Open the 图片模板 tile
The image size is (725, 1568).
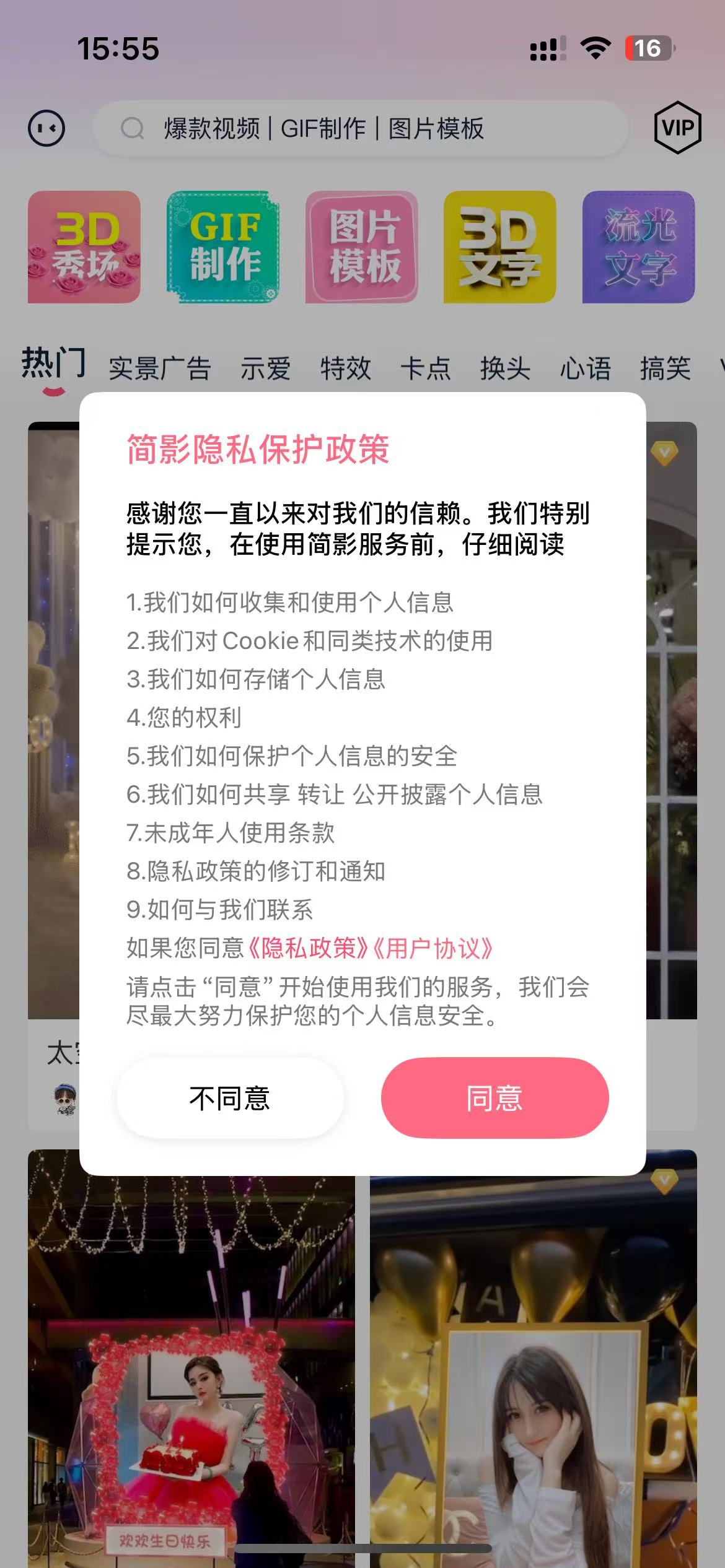362,247
